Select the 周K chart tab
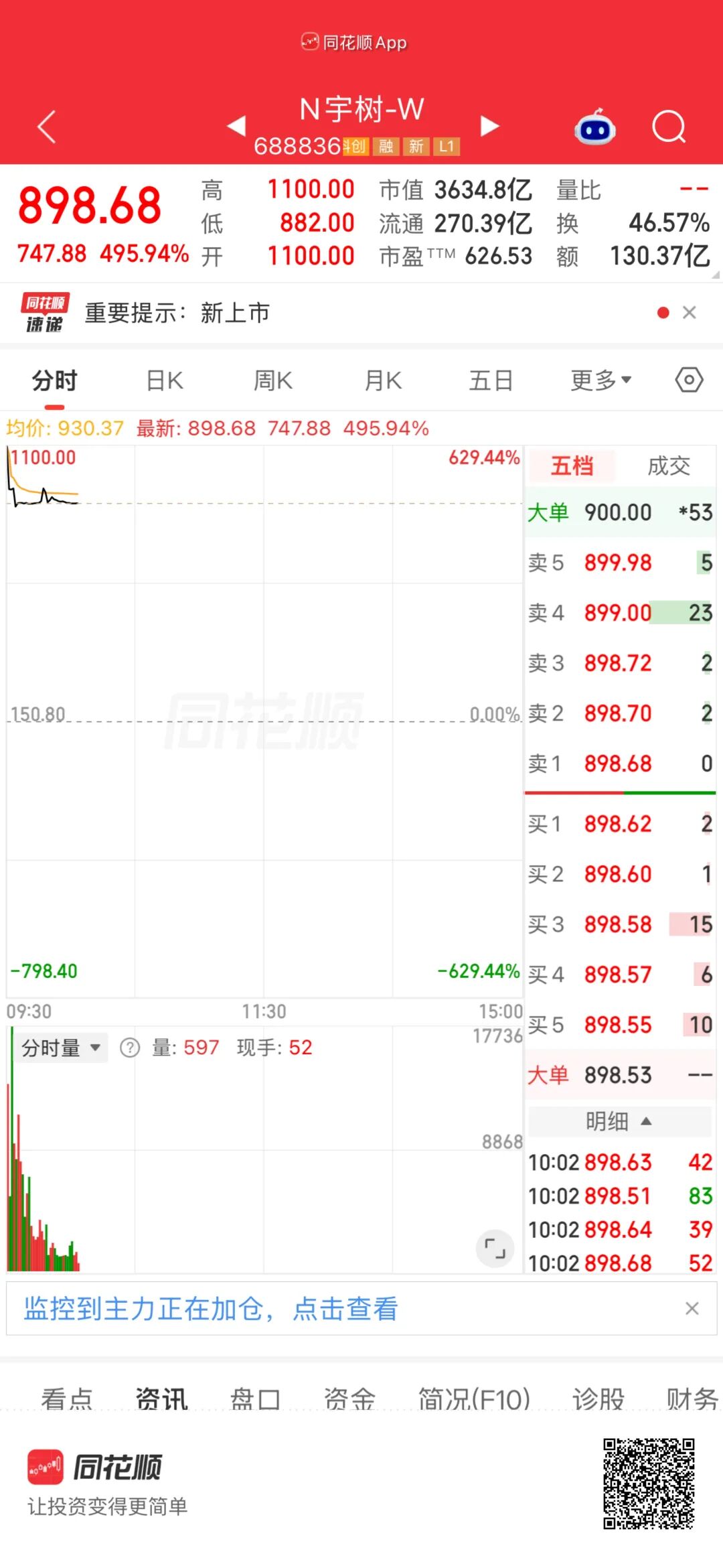The width and height of the screenshot is (723, 1568). tap(273, 380)
